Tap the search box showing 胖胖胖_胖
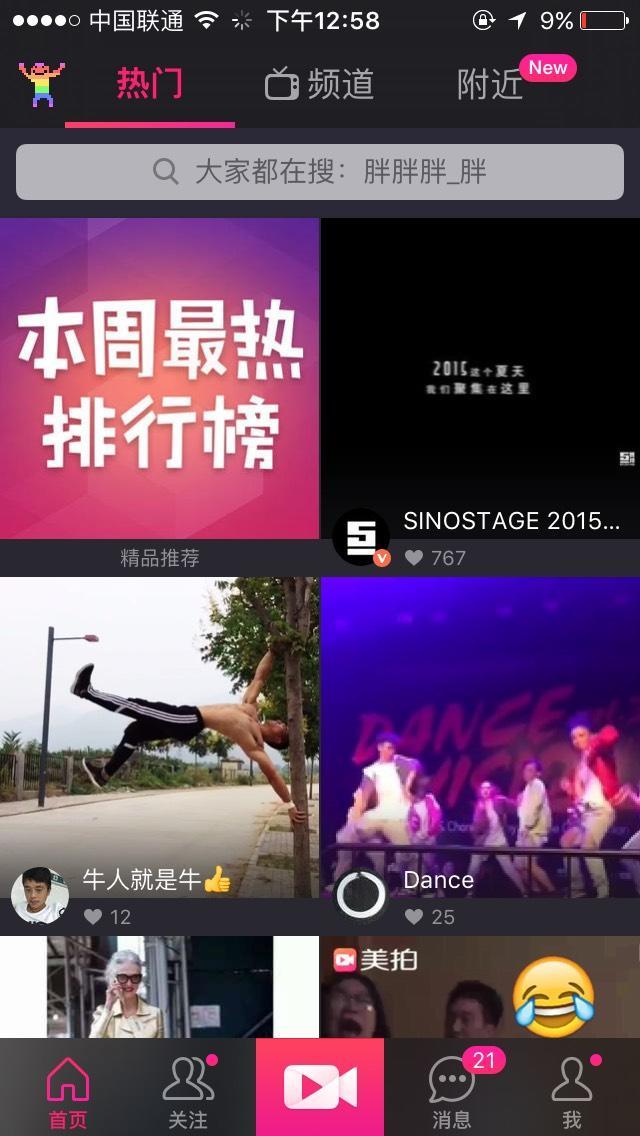This screenshot has height=1136, width=640. click(320, 172)
